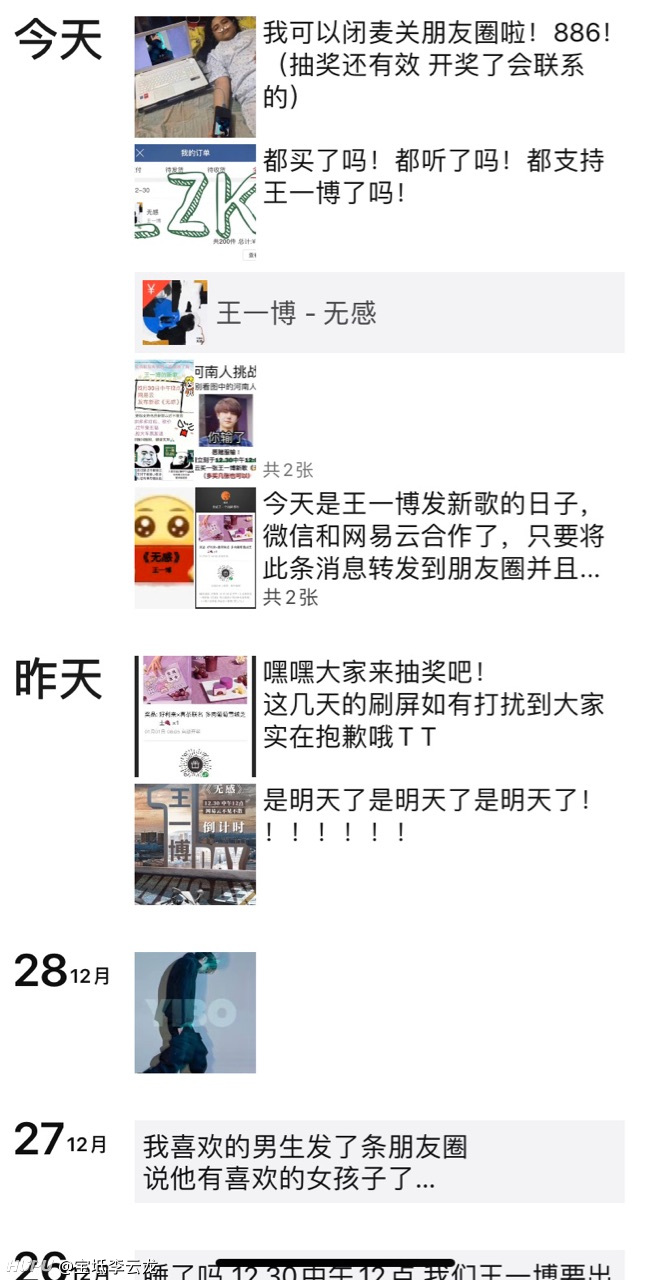
Task: Open the post saying 我可以闭麦关朋友圈啦
Action: point(380,76)
